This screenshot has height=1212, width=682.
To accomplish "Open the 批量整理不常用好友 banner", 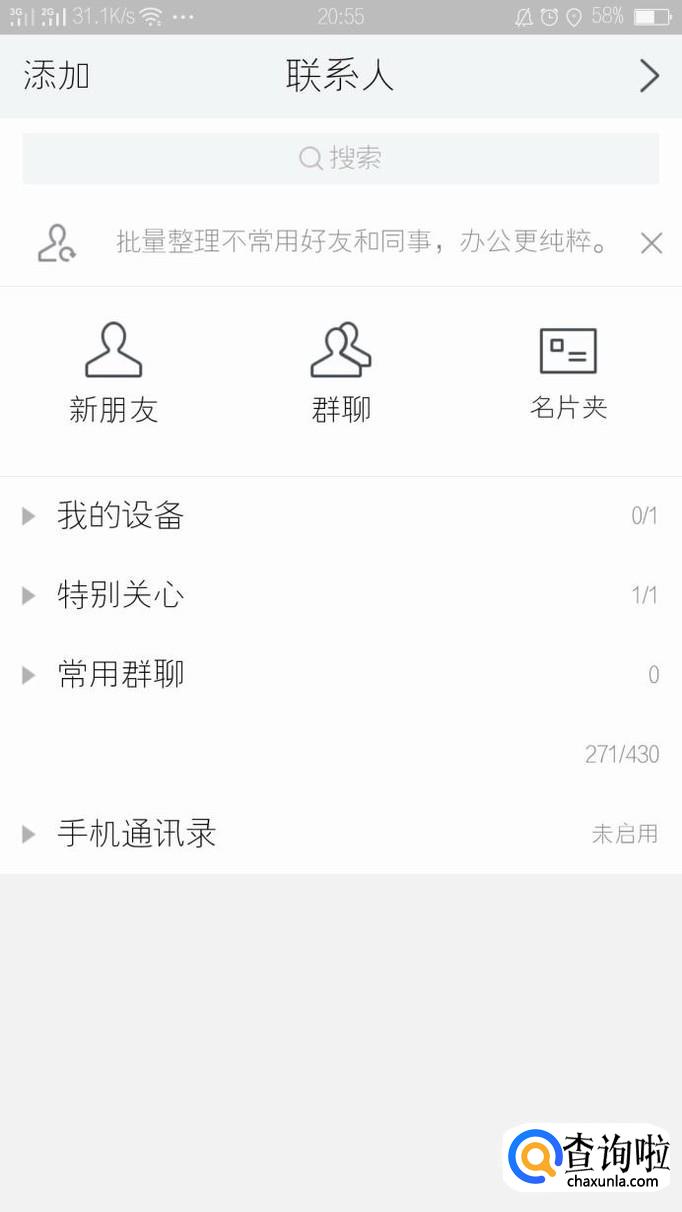I will [360, 242].
